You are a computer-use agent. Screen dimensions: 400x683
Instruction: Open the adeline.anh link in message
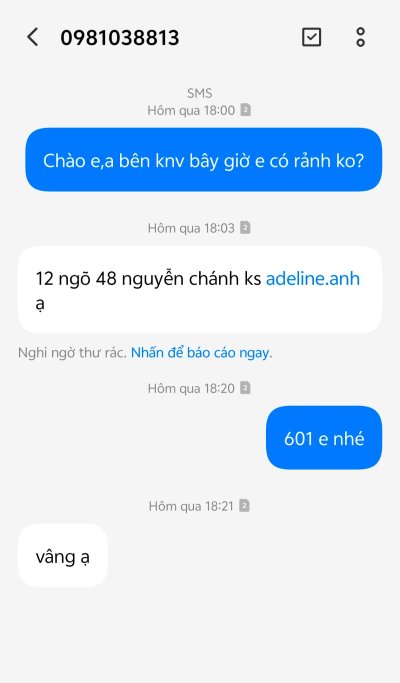coord(313,278)
